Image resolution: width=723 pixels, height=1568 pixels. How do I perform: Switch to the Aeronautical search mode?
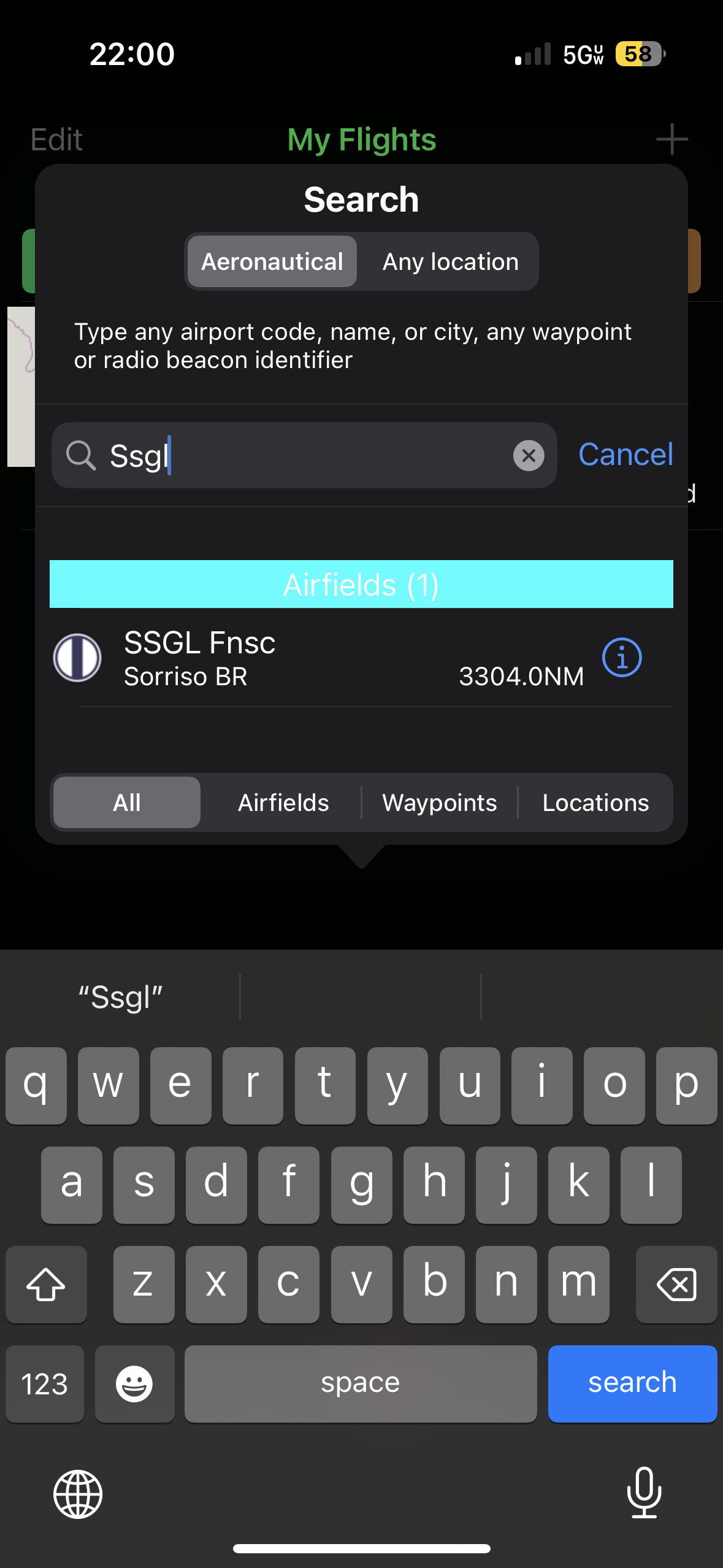coord(272,262)
